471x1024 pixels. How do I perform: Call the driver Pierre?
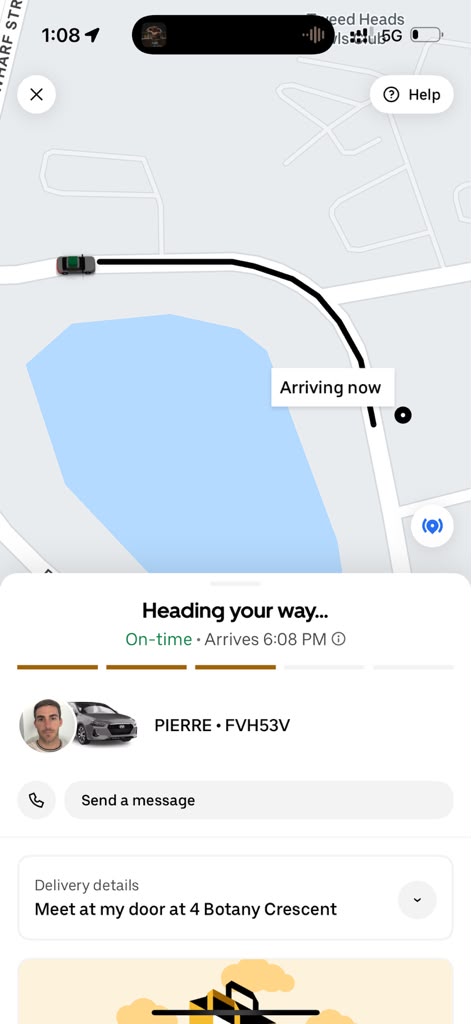tap(37, 800)
